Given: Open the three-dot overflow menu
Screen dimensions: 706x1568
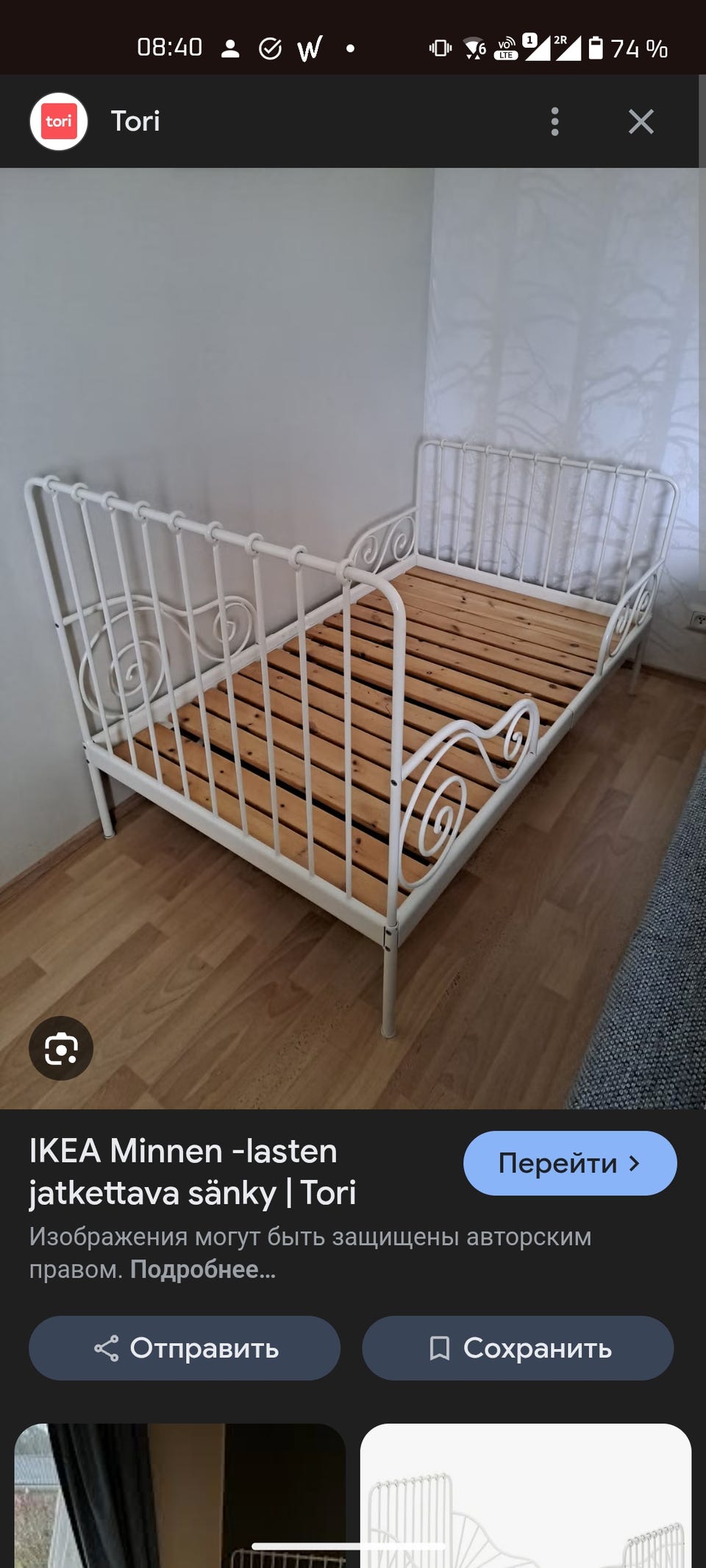Looking at the screenshot, I should tap(555, 121).
